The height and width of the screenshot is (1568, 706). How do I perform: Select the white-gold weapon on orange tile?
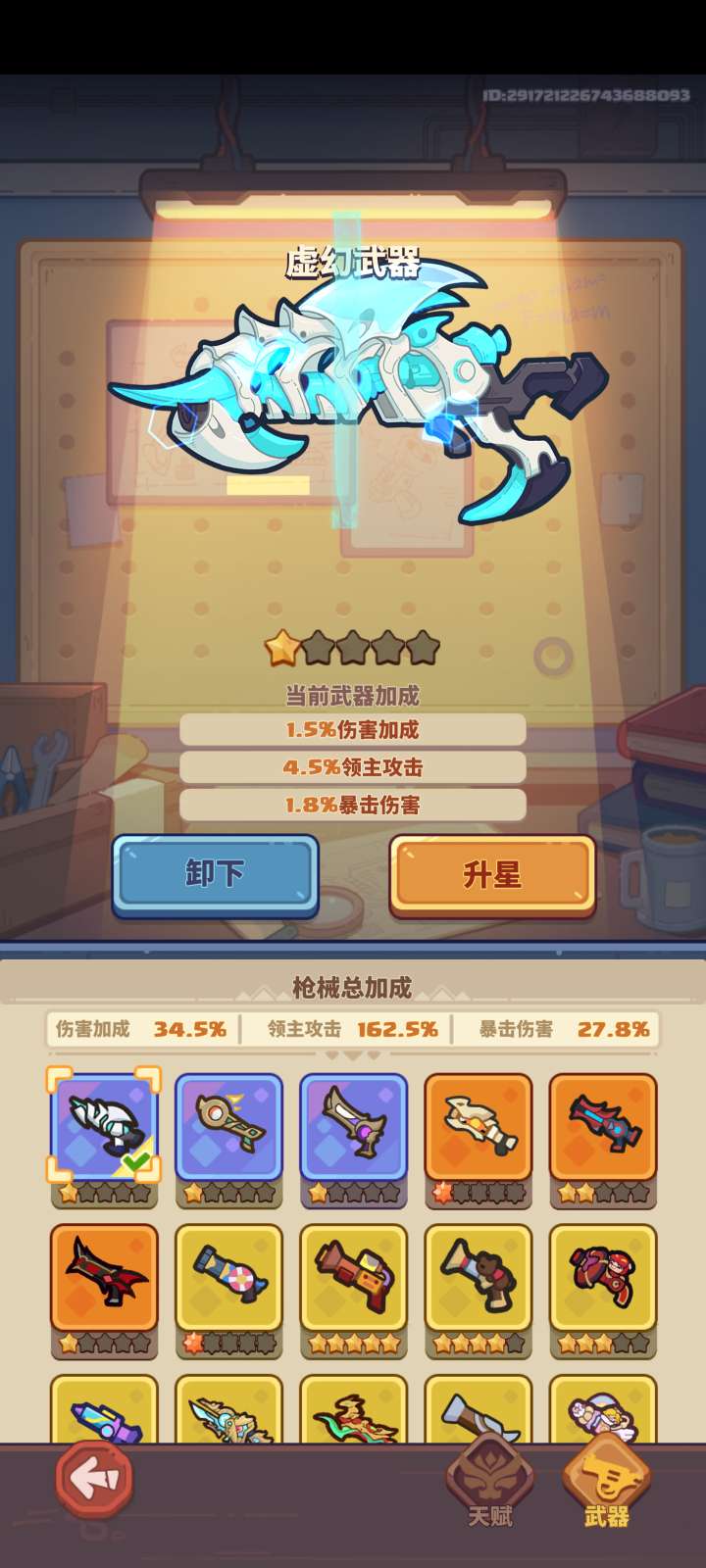point(478,1127)
